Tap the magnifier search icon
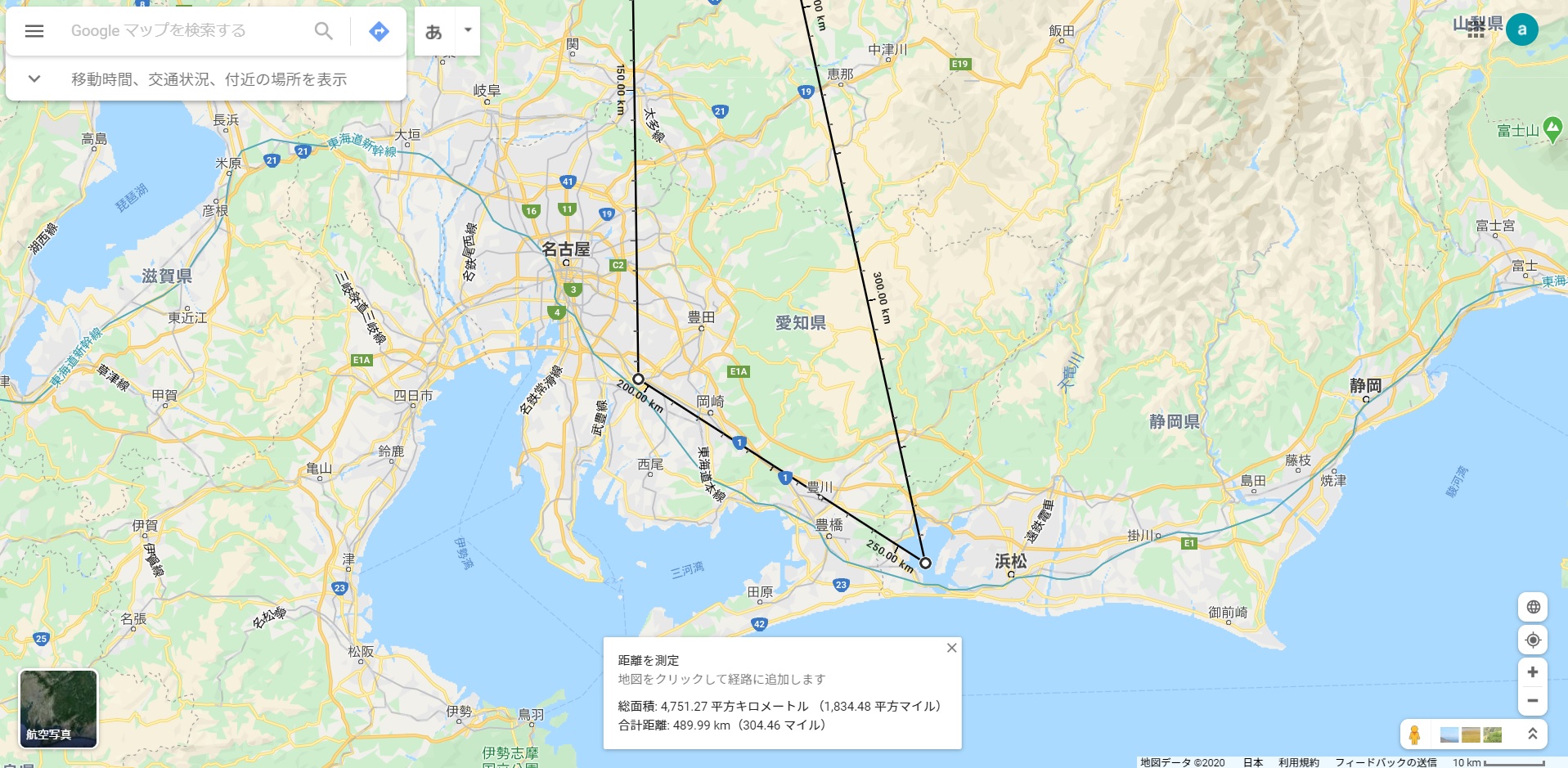Viewport: 1568px width, 768px height. 324,31
